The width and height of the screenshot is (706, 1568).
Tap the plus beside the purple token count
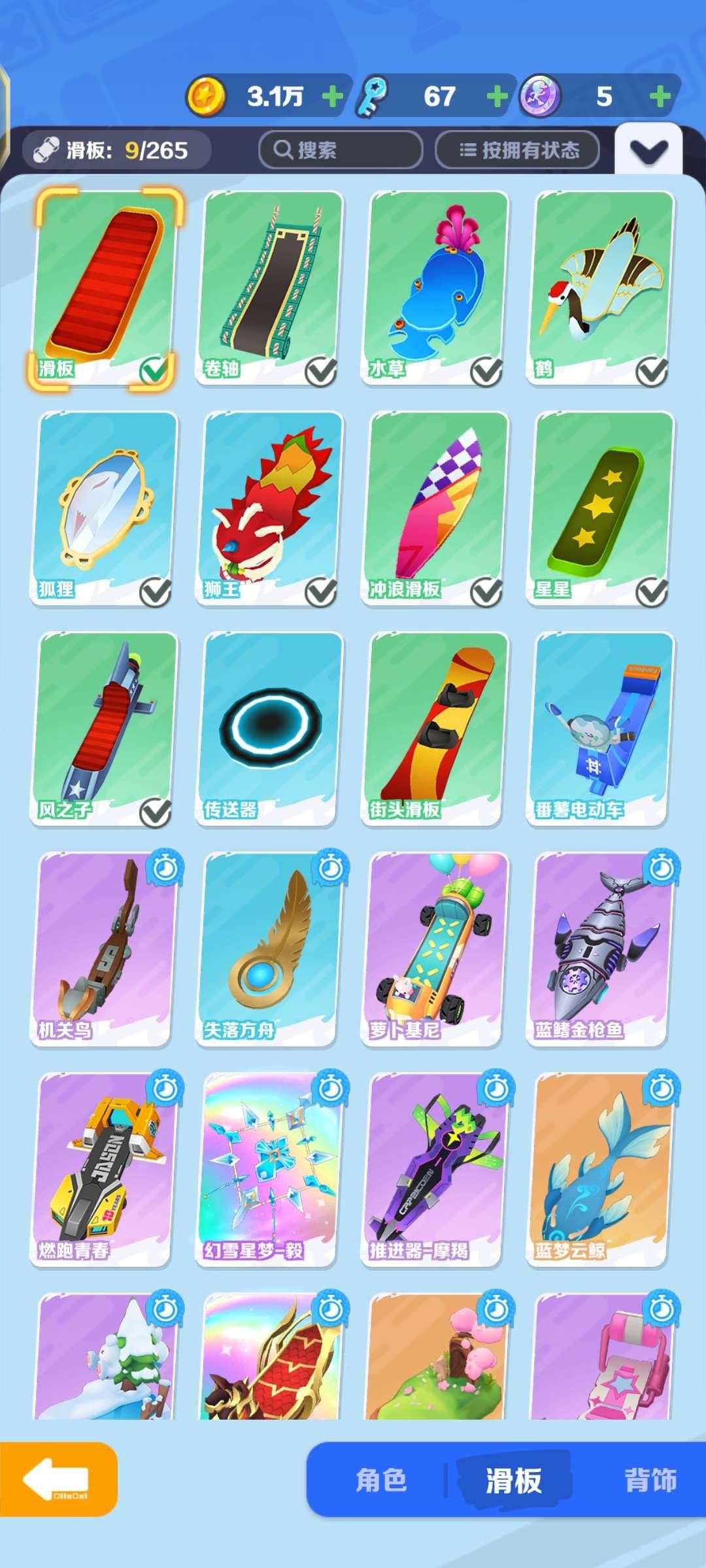point(660,97)
